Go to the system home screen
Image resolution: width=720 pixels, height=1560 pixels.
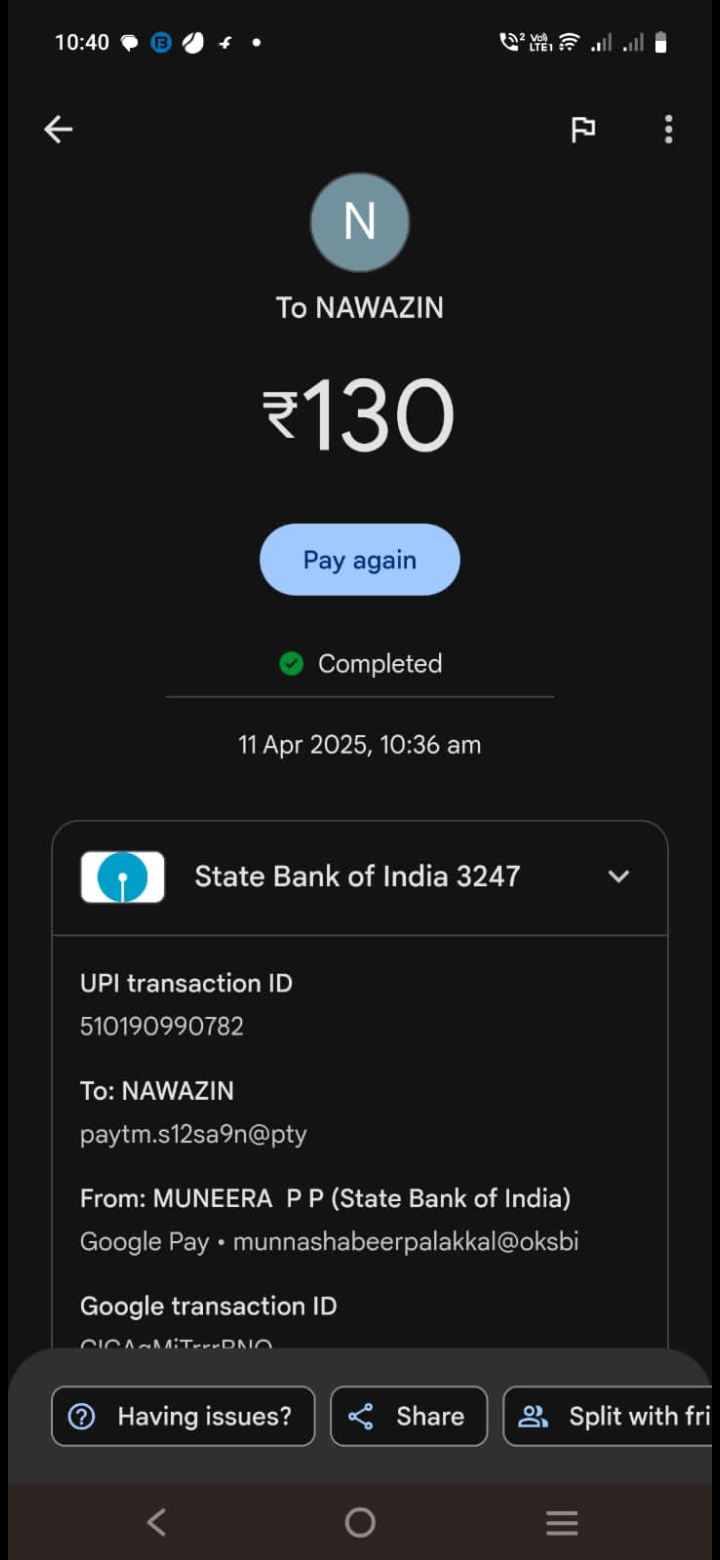pos(360,1522)
